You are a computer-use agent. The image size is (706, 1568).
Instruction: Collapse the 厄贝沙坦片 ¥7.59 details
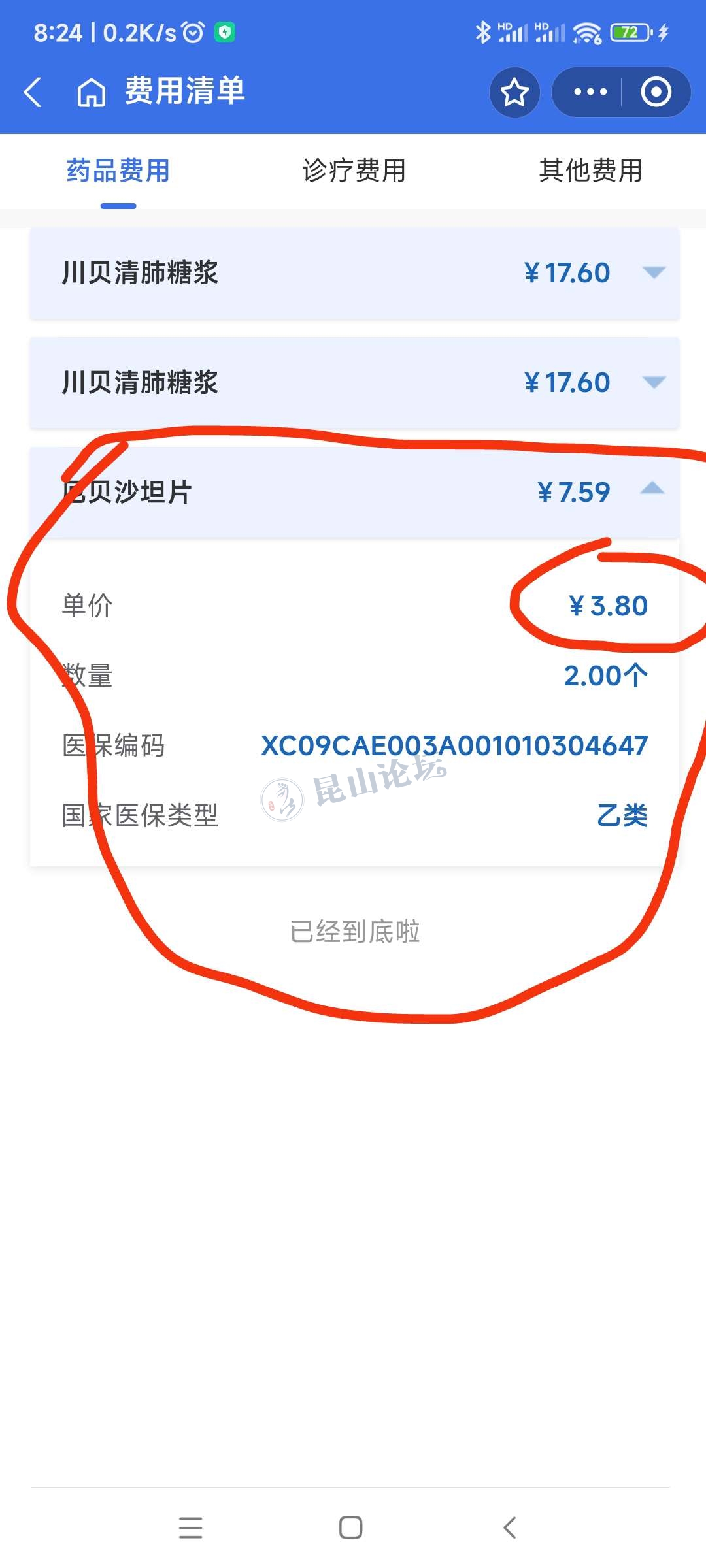tap(652, 490)
